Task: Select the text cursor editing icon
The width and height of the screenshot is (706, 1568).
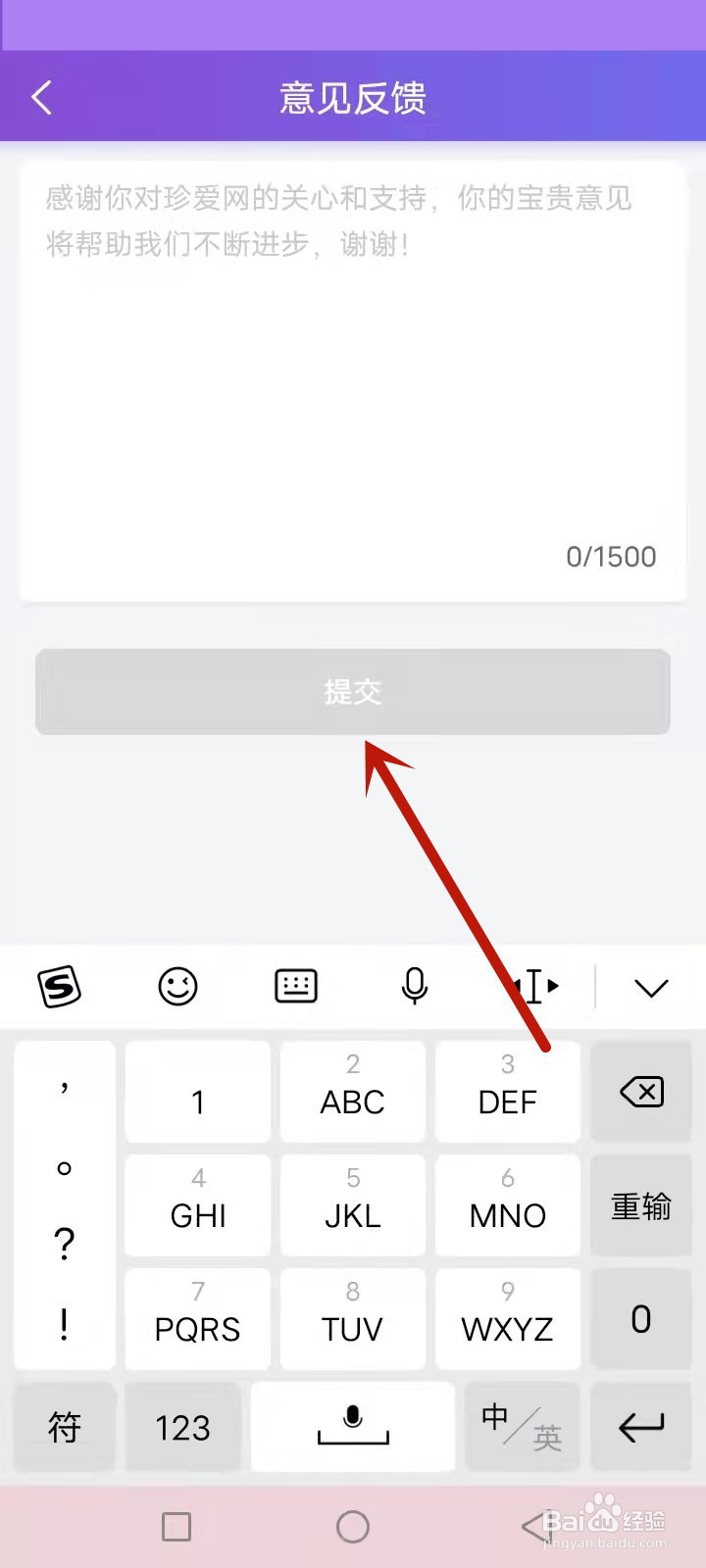Action: point(532,988)
